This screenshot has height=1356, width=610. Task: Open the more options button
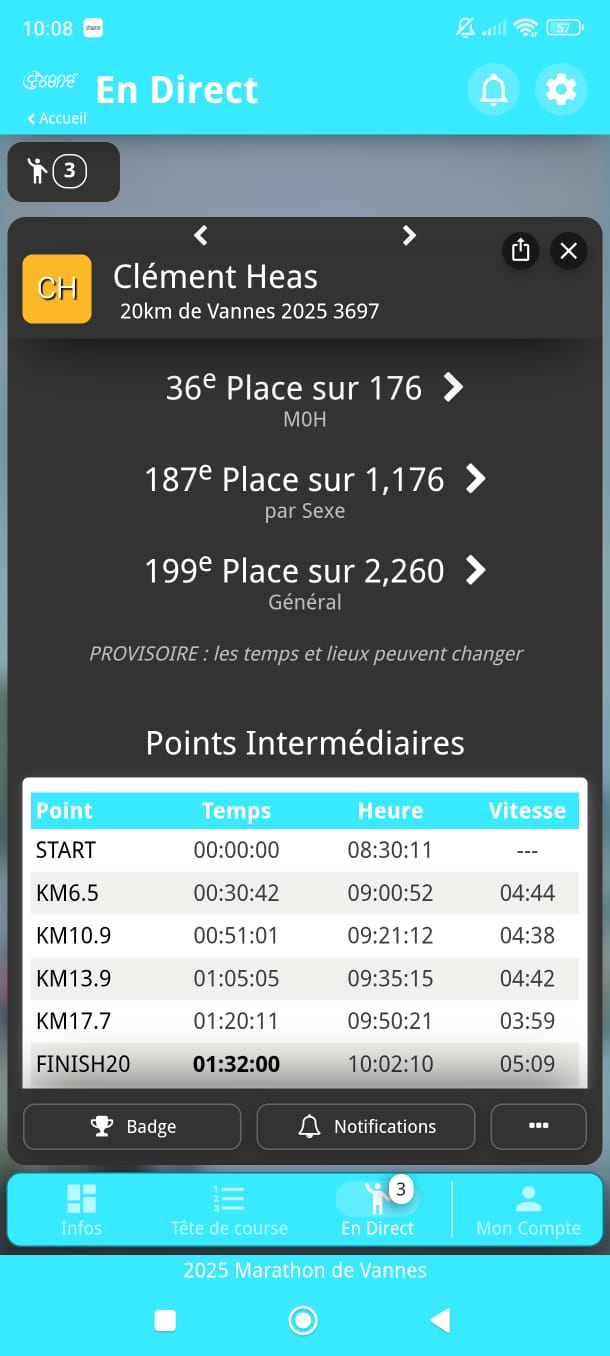(x=538, y=1127)
